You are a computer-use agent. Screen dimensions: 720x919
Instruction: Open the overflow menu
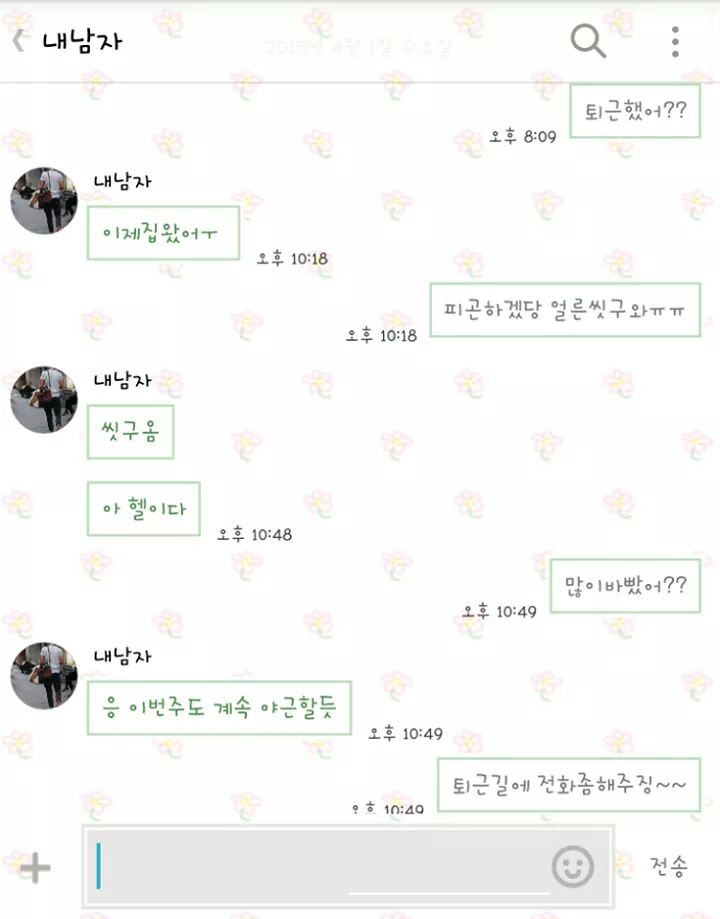click(x=675, y=42)
